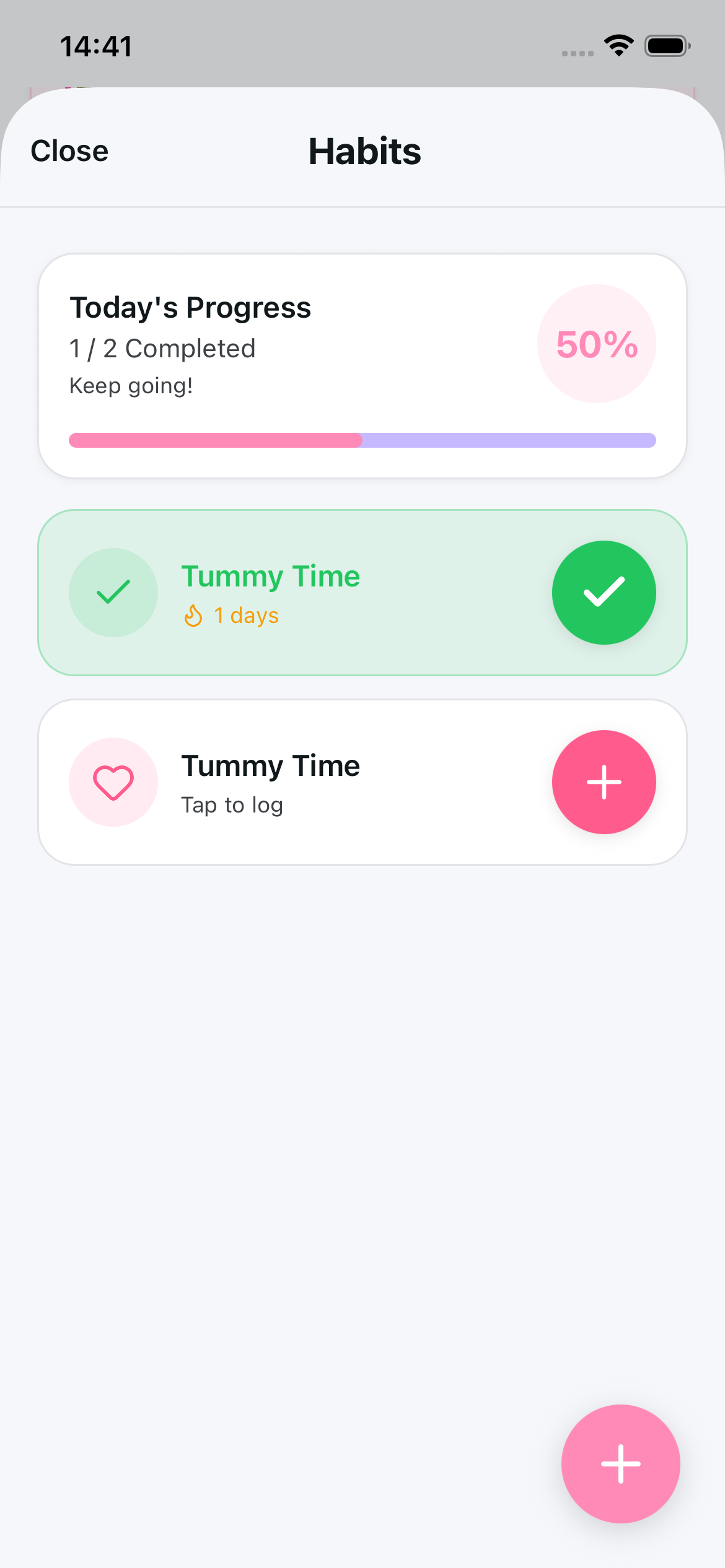Tap the Keep going! encouragement text
This screenshot has height=1568, width=725.
pyautogui.click(x=131, y=385)
